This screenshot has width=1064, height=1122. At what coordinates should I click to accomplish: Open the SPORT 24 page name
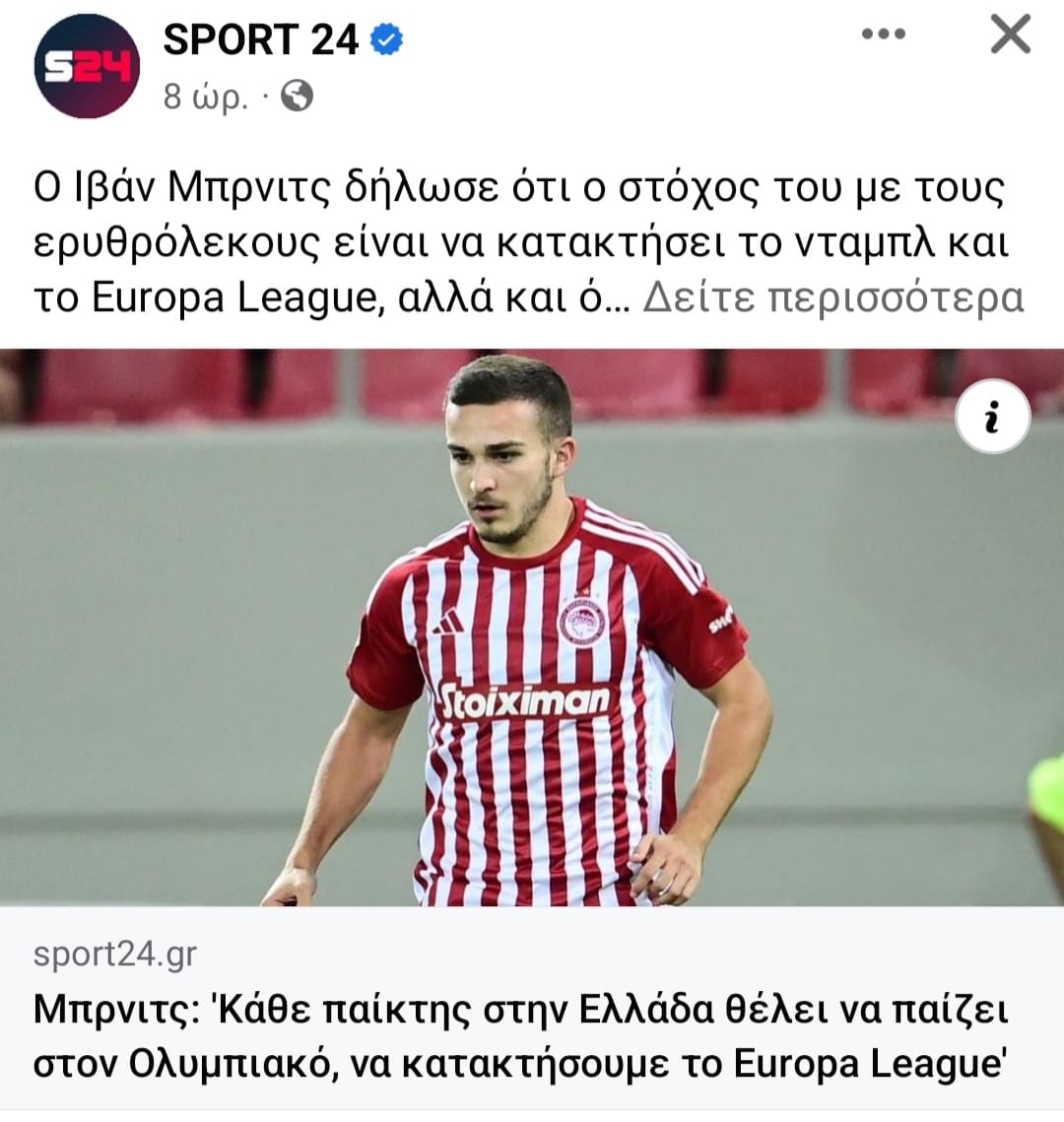260,40
